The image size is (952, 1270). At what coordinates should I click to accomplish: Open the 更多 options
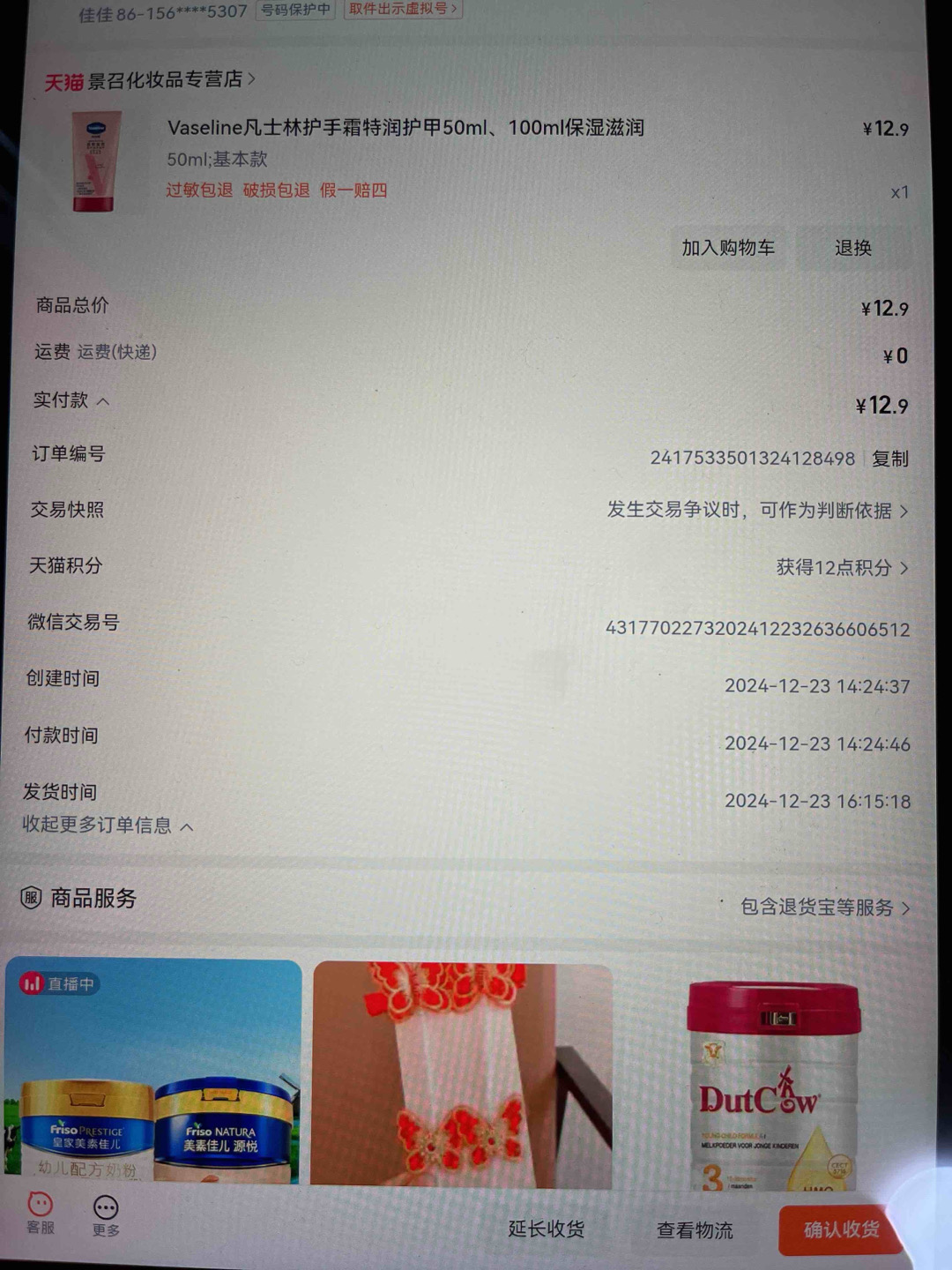click(x=106, y=1215)
